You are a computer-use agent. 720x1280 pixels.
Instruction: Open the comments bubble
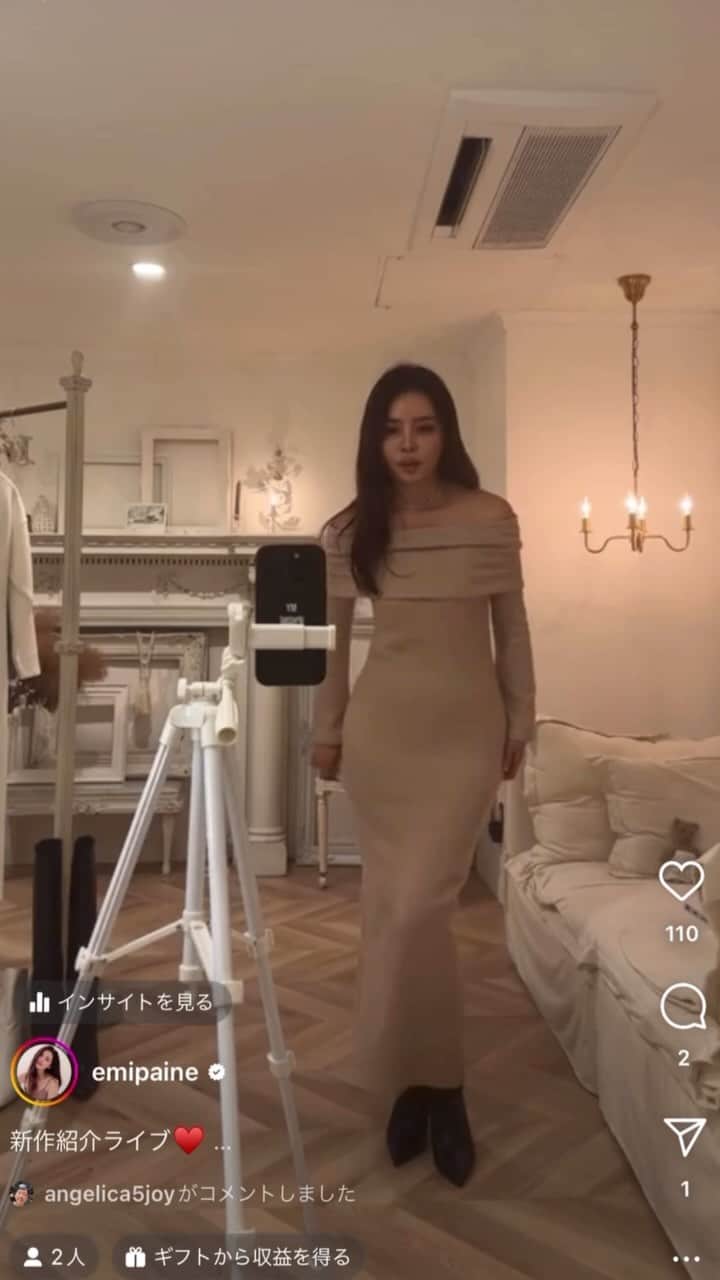click(x=683, y=1007)
